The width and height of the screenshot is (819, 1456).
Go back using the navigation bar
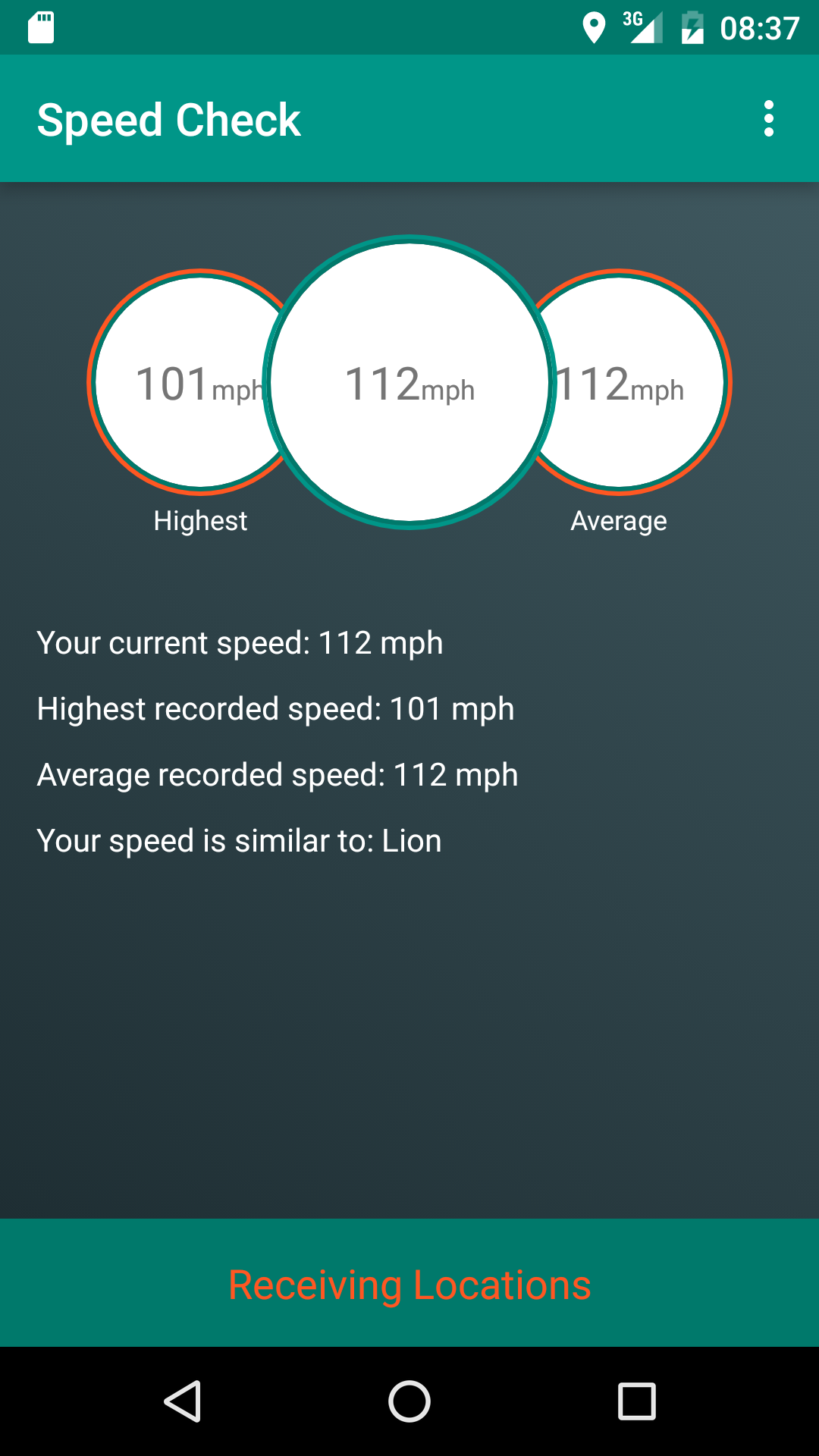point(183,1401)
